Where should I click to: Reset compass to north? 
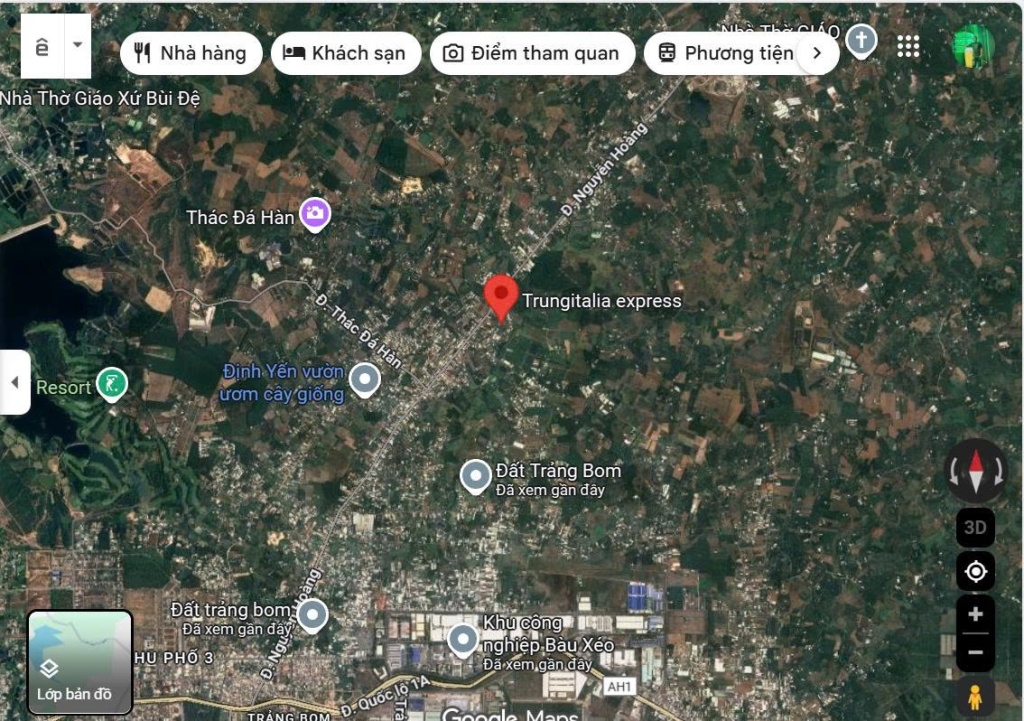[976, 470]
